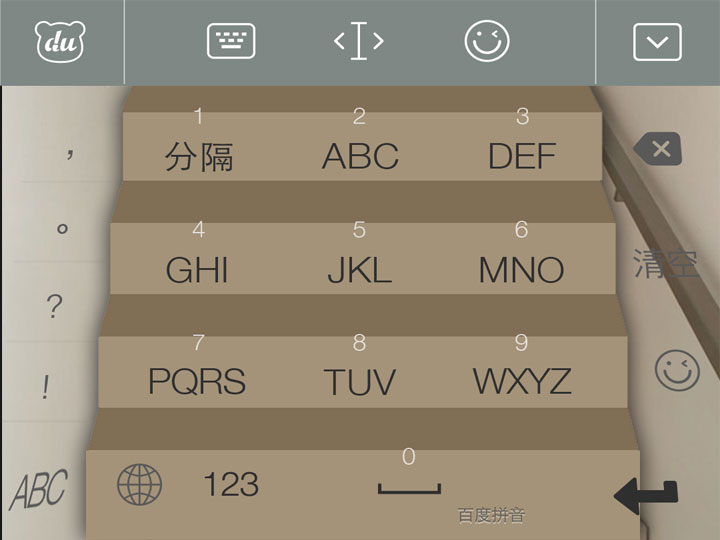Image resolution: width=720 pixels, height=540 pixels.
Task: Tap the JKL 5 key
Action: [x=359, y=258]
